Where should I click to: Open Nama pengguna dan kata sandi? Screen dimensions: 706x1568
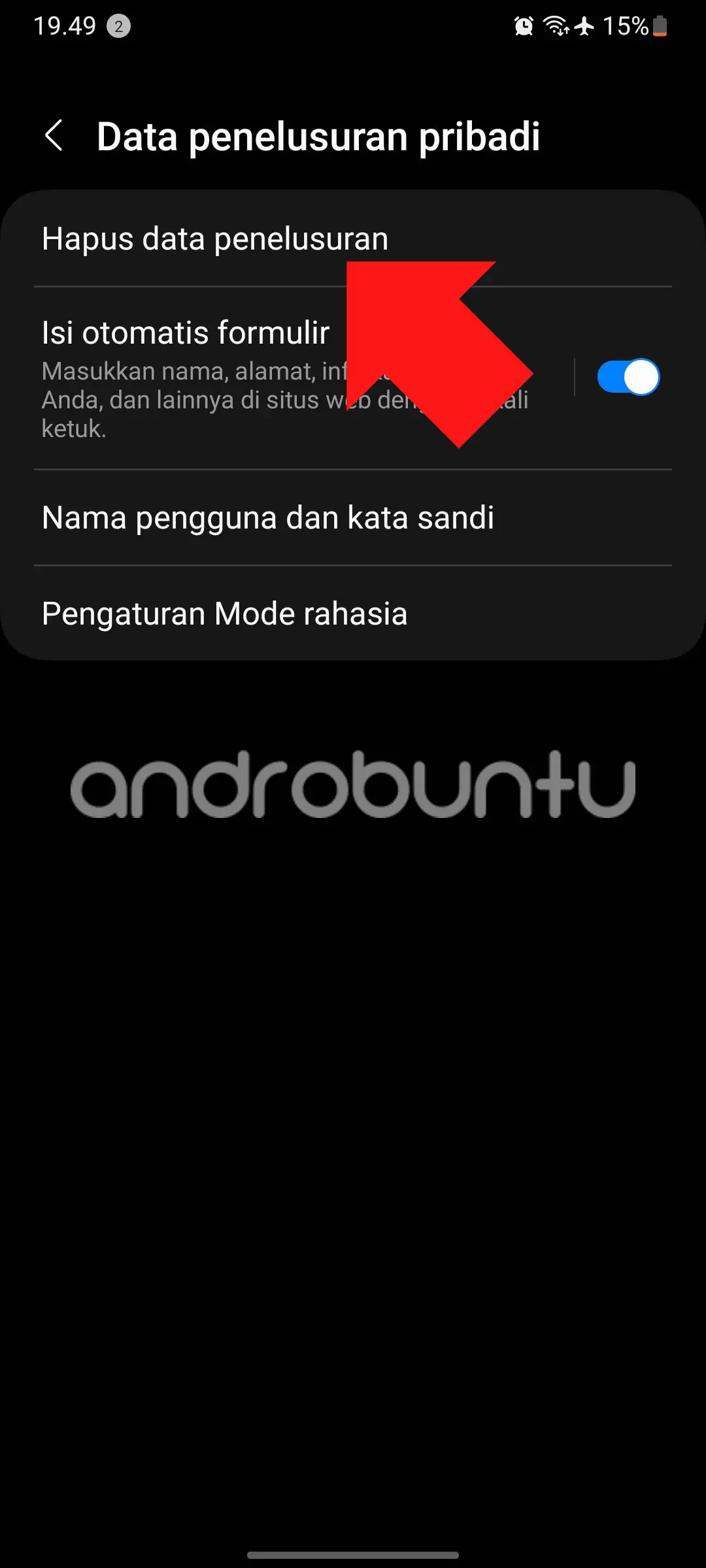pos(268,517)
